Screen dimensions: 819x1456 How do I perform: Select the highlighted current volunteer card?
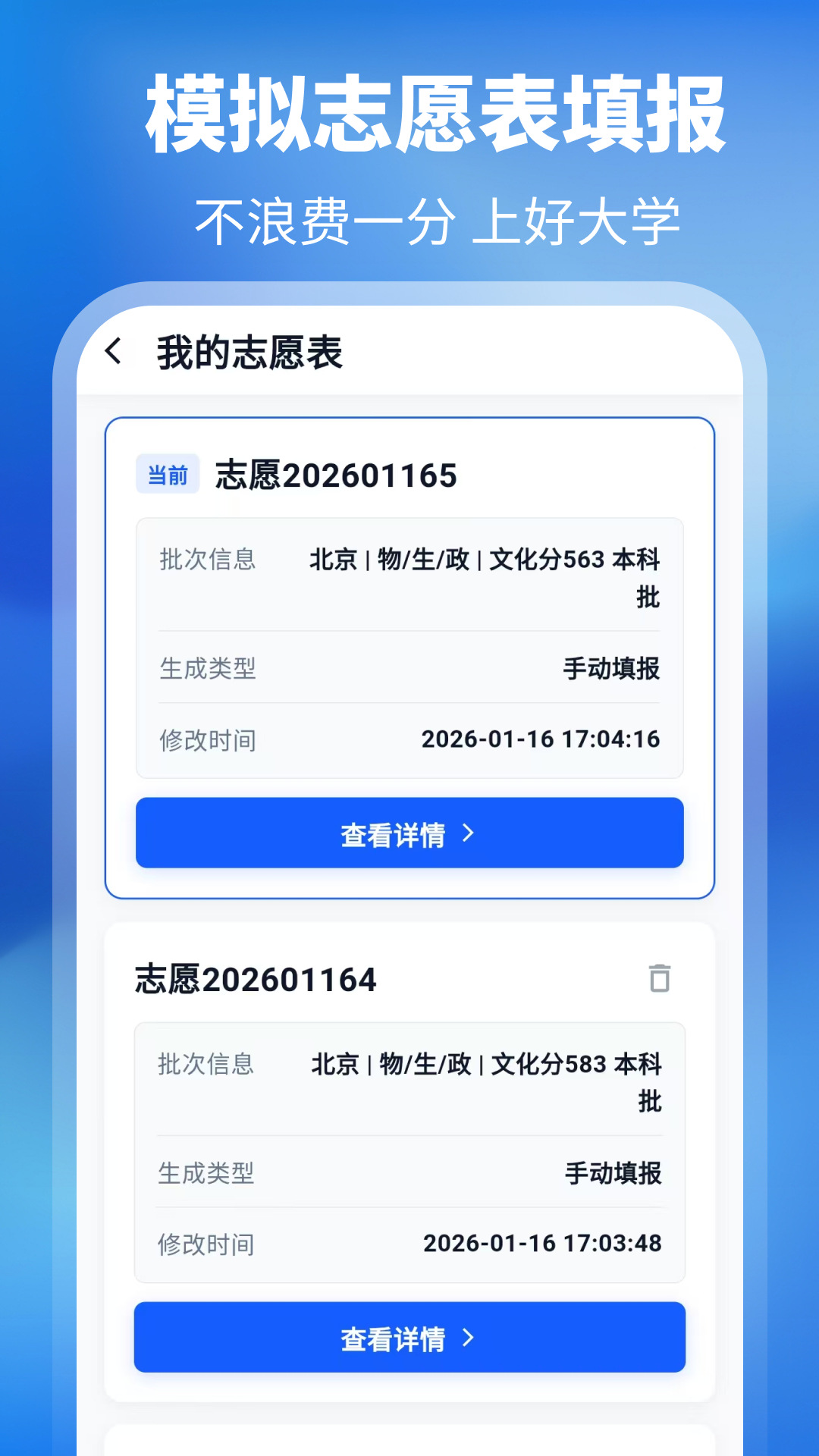(409, 652)
